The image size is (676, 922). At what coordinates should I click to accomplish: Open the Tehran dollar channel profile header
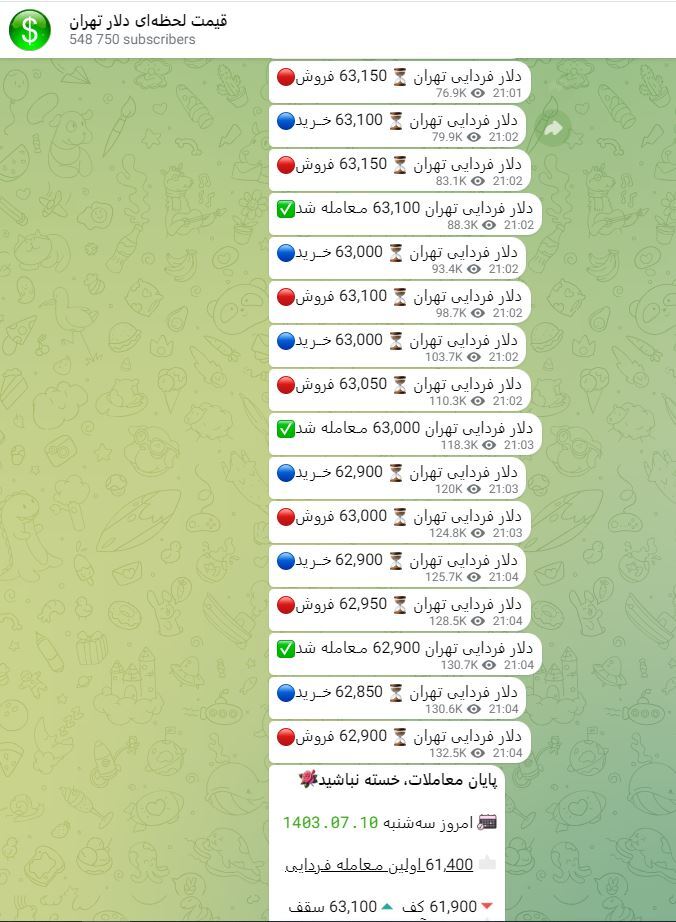(148, 21)
